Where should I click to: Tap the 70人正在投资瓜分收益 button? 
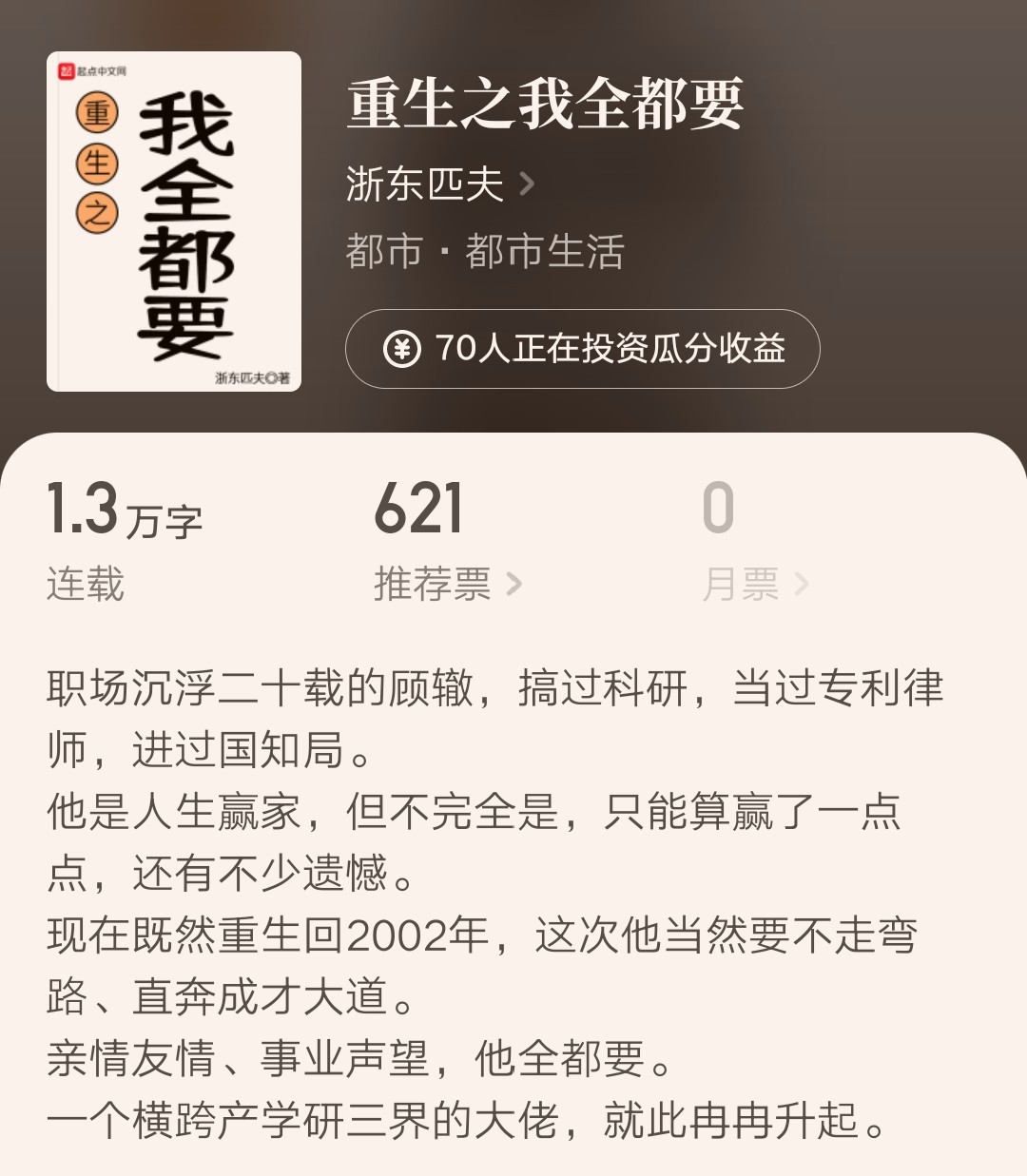(582, 349)
